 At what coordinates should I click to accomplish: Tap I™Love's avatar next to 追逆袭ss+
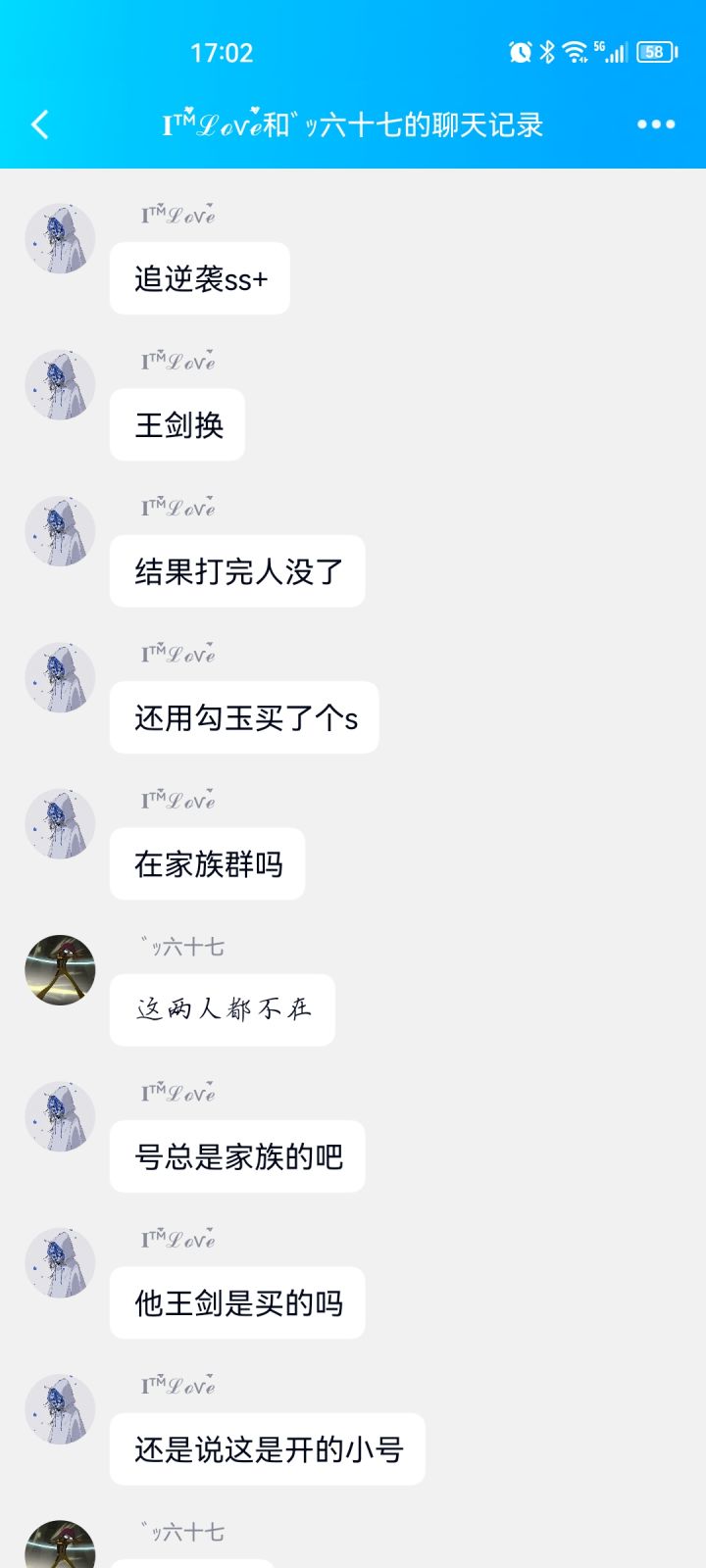point(61,238)
